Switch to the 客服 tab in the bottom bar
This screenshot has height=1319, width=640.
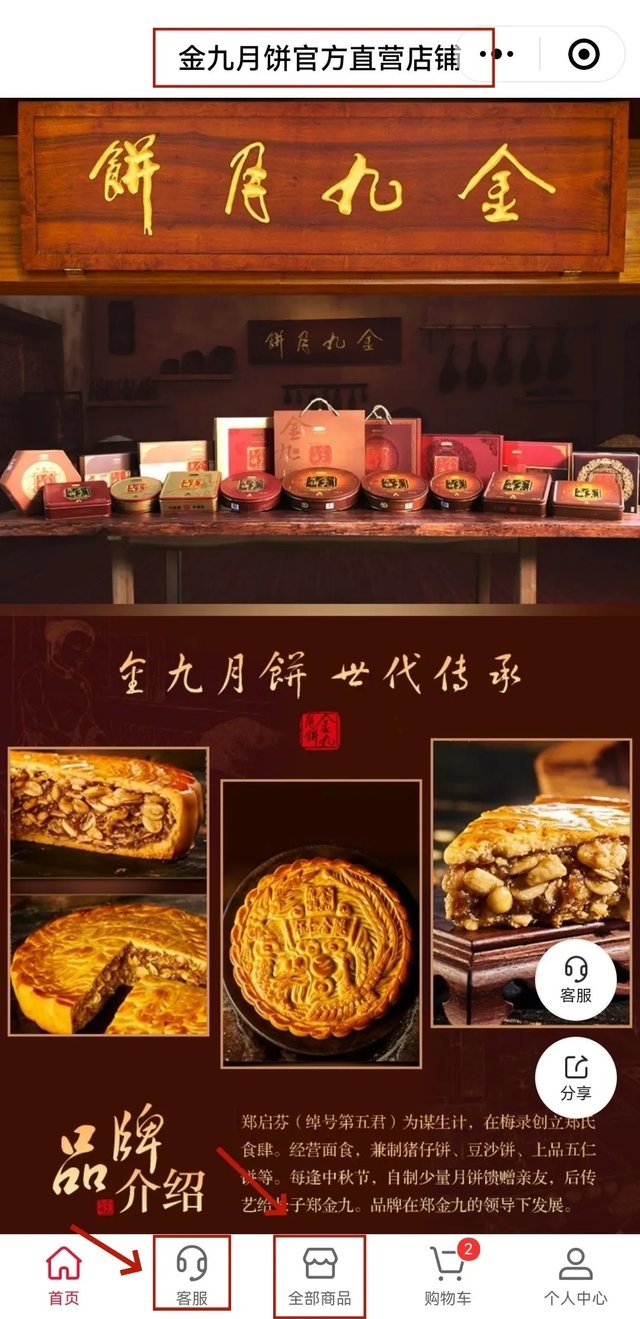pyautogui.click(x=192, y=1274)
